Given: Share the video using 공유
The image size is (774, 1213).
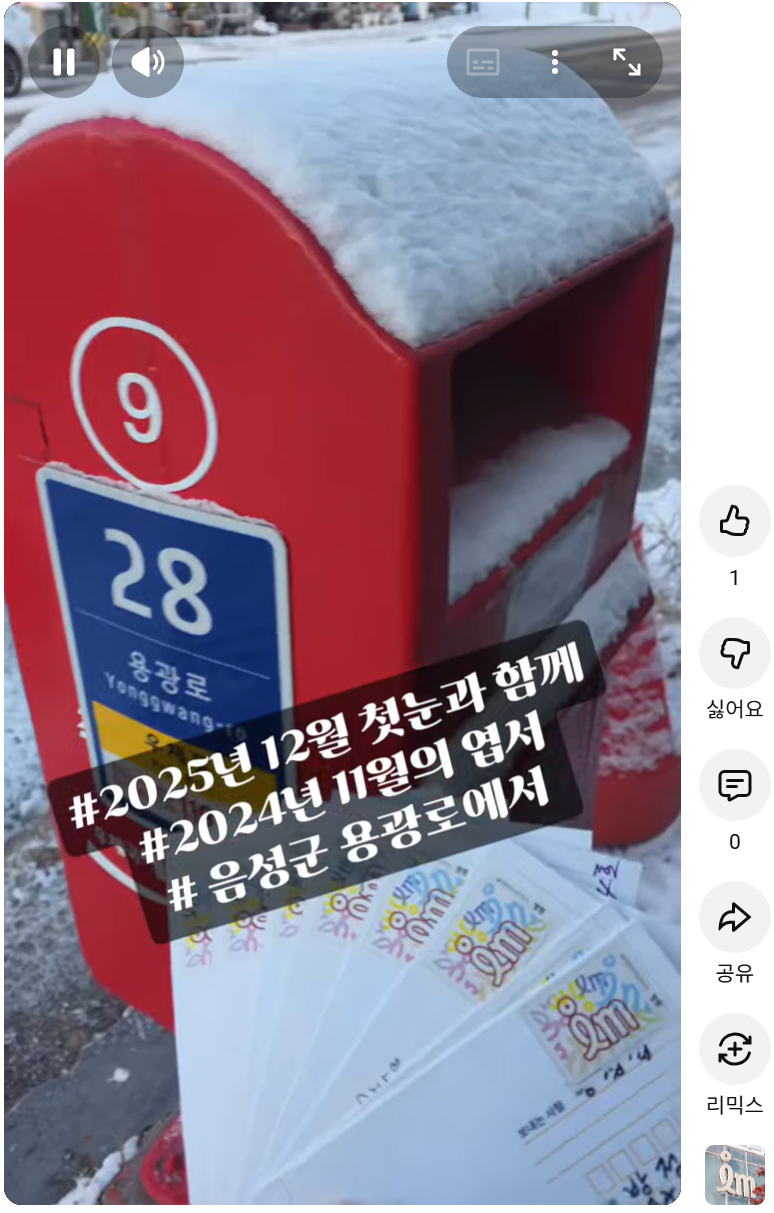Looking at the screenshot, I should pos(734,917).
